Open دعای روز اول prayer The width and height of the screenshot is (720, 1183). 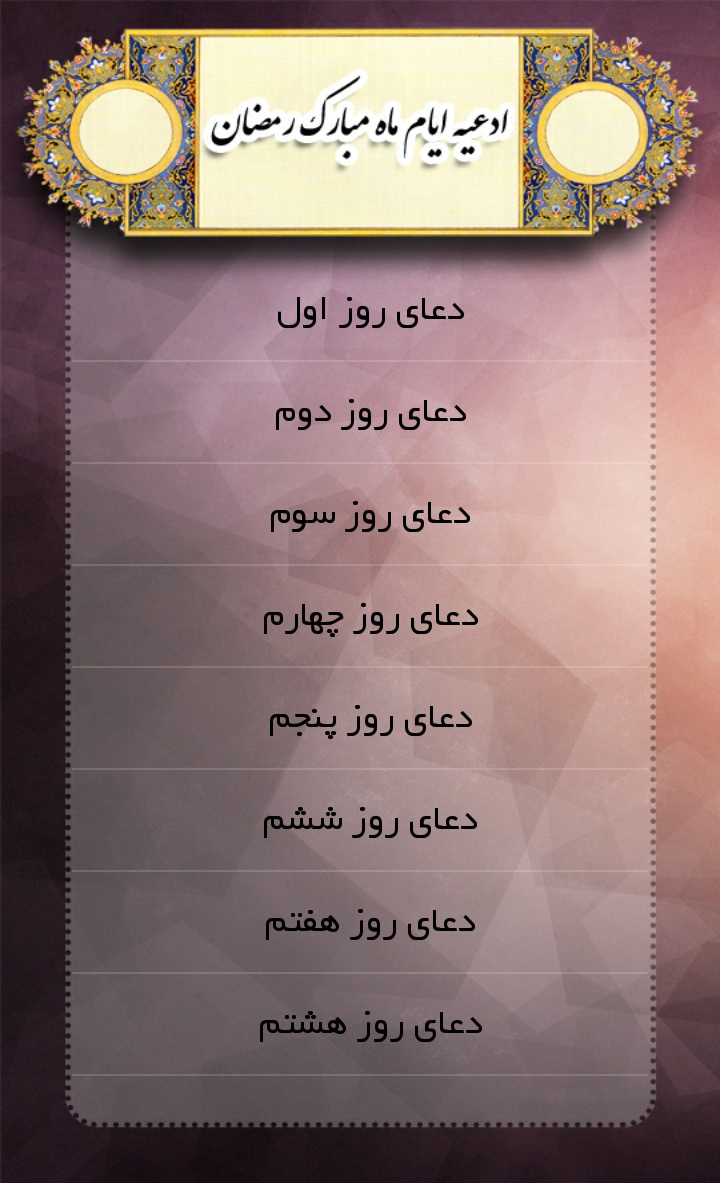(x=370, y=311)
